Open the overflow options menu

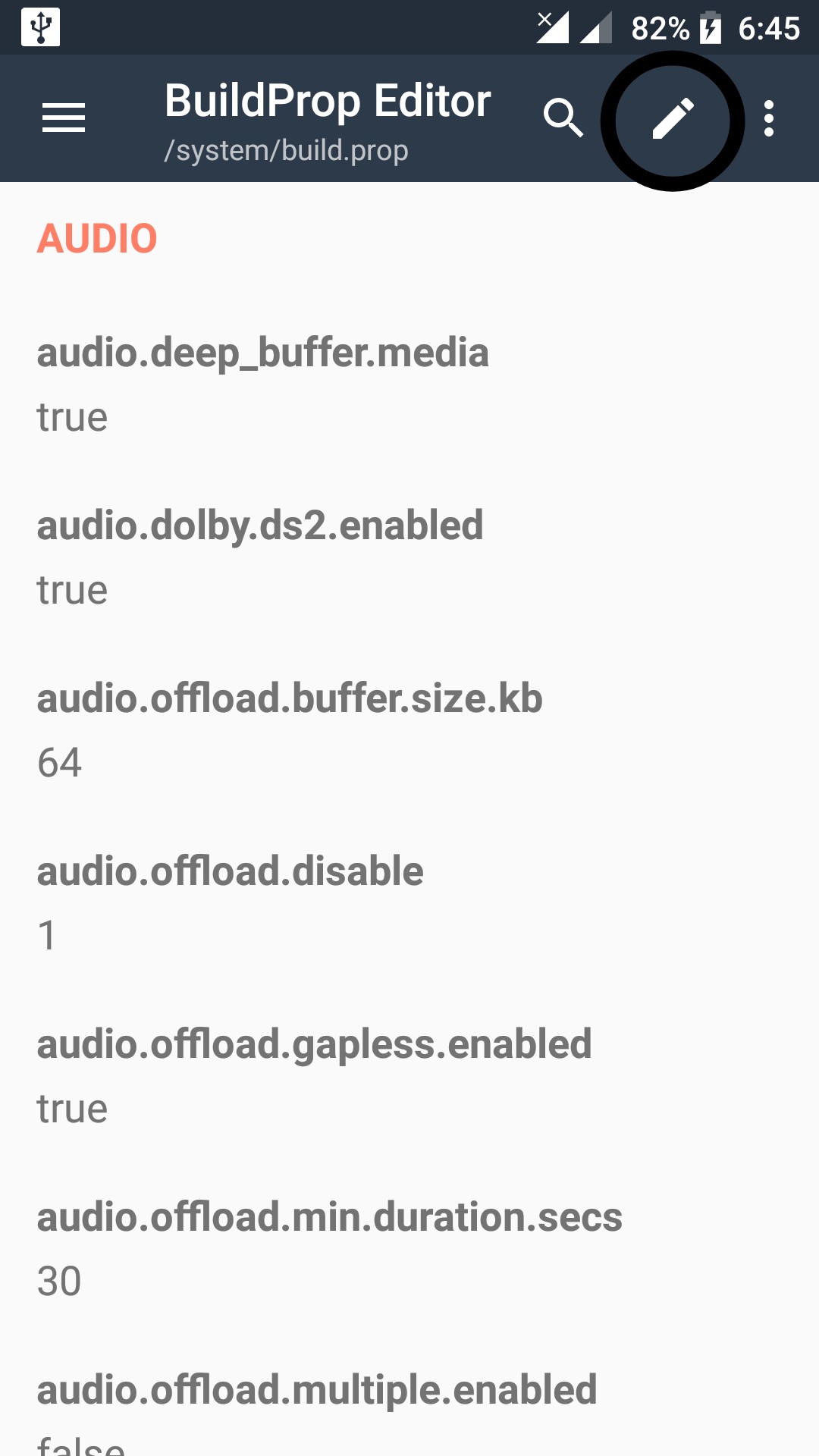pyautogui.click(x=769, y=118)
